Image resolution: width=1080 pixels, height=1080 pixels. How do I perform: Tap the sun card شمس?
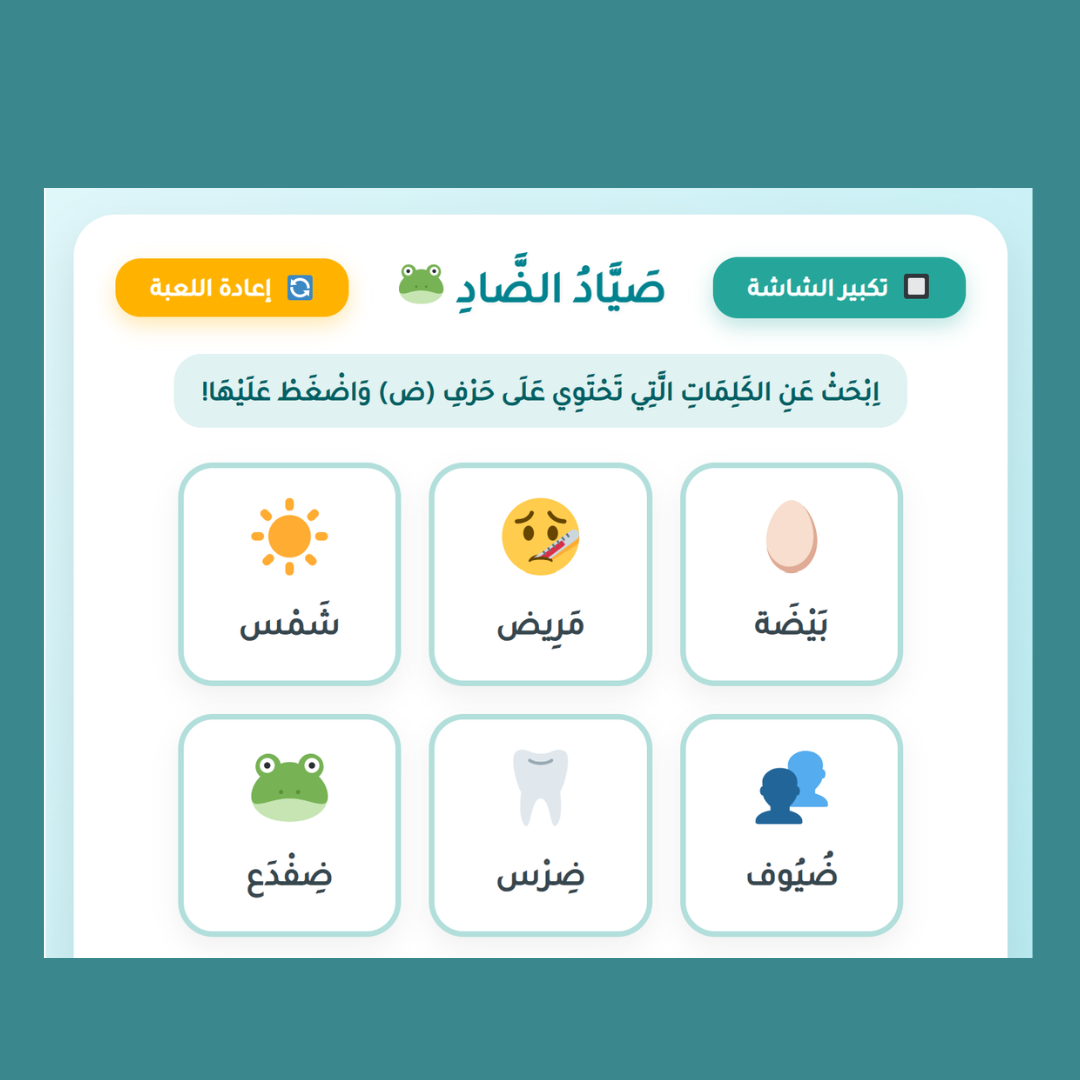(x=289, y=574)
